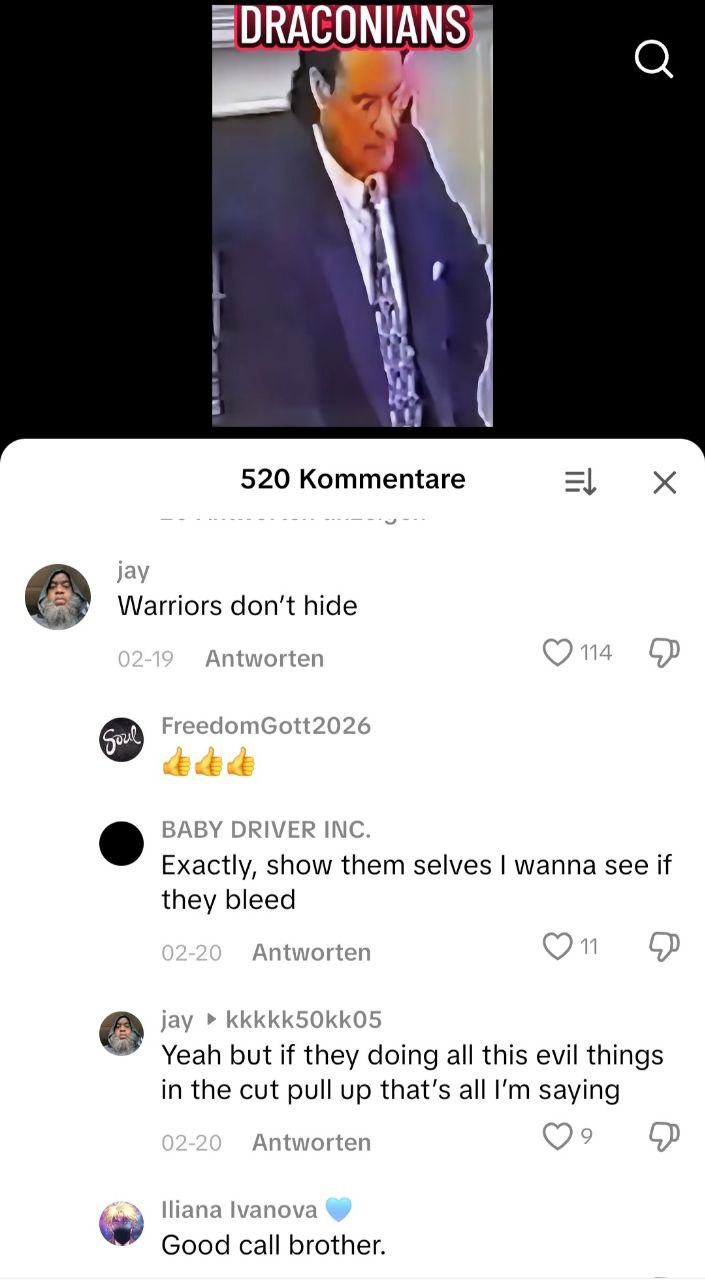Image resolution: width=705 pixels, height=1280 pixels.
Task: Open comment sorting options
Action: click(x=580, y=482)
